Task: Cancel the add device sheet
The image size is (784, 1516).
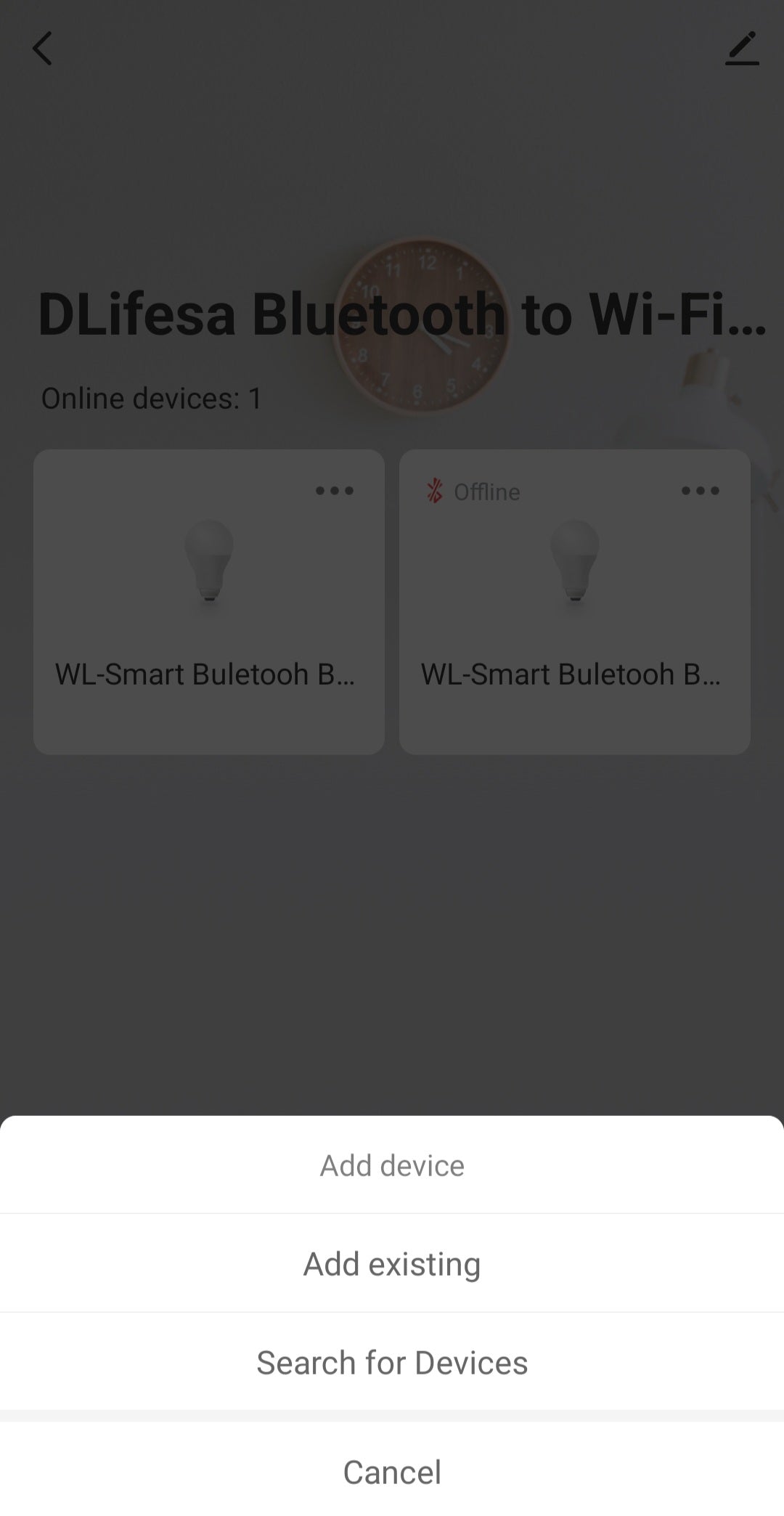Action: (392, 1472)
